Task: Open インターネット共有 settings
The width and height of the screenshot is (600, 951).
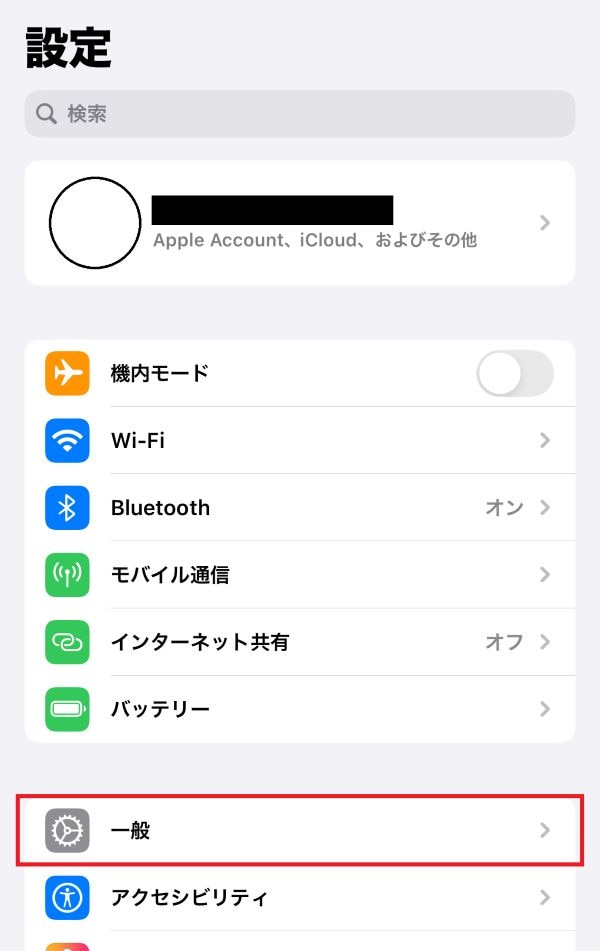Action: [x=300, y=642]
